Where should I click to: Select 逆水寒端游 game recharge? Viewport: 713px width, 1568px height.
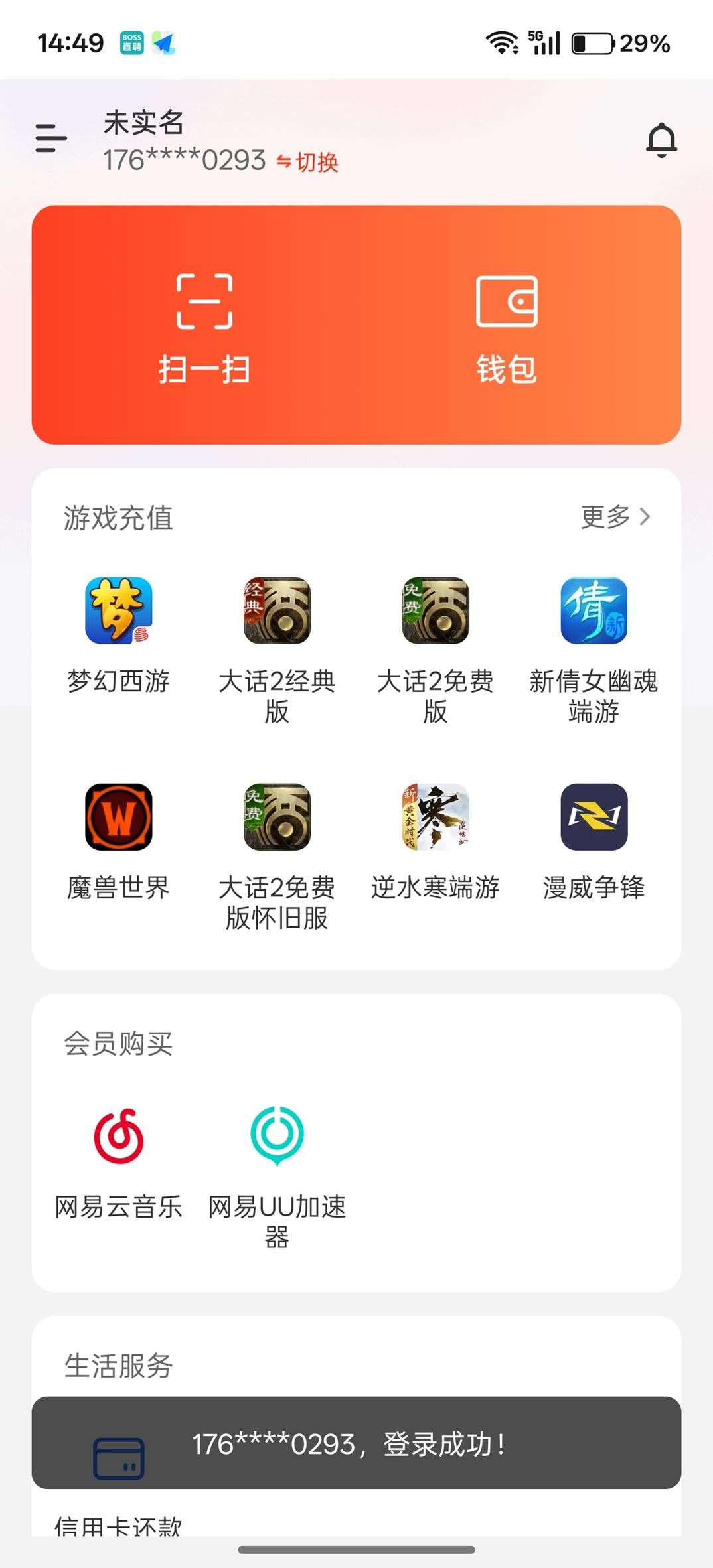(436, 821)
